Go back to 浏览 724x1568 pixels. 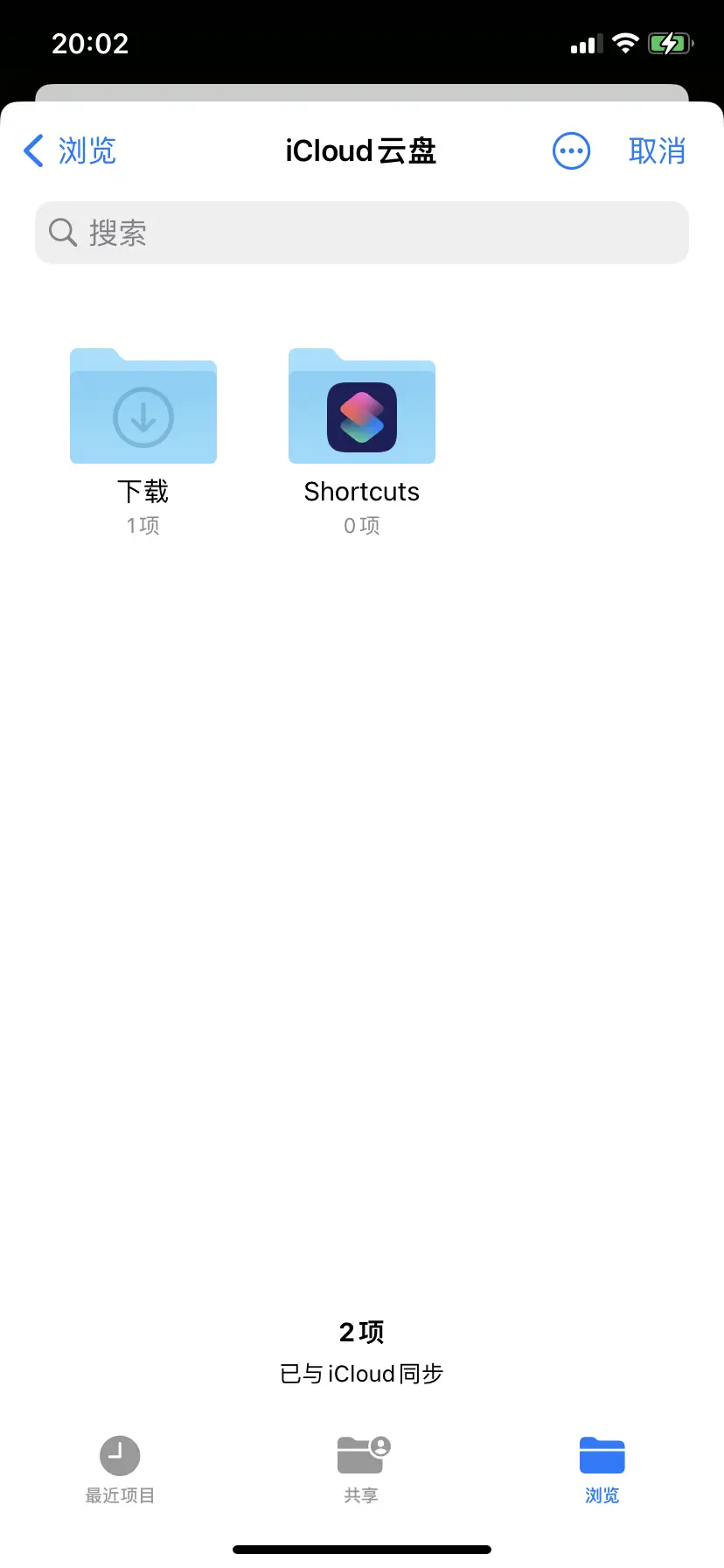point(70,150)
